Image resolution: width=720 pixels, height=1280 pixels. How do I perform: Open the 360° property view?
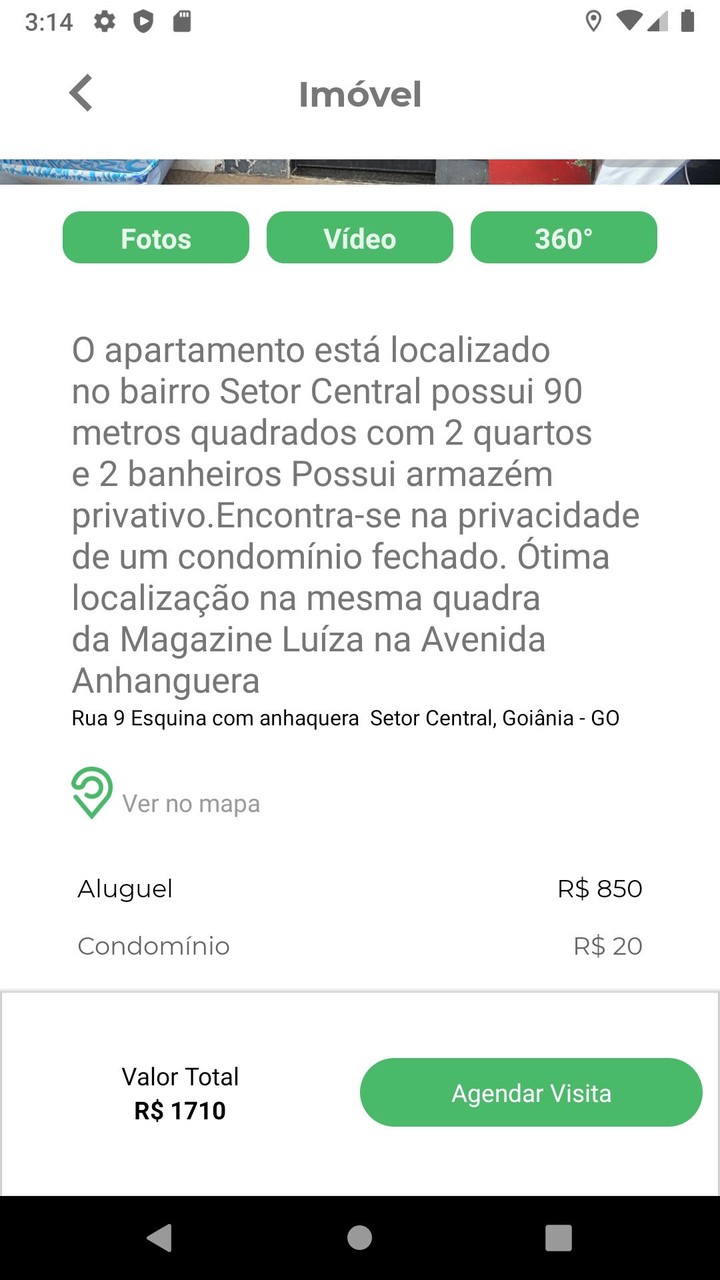(564, 237)
